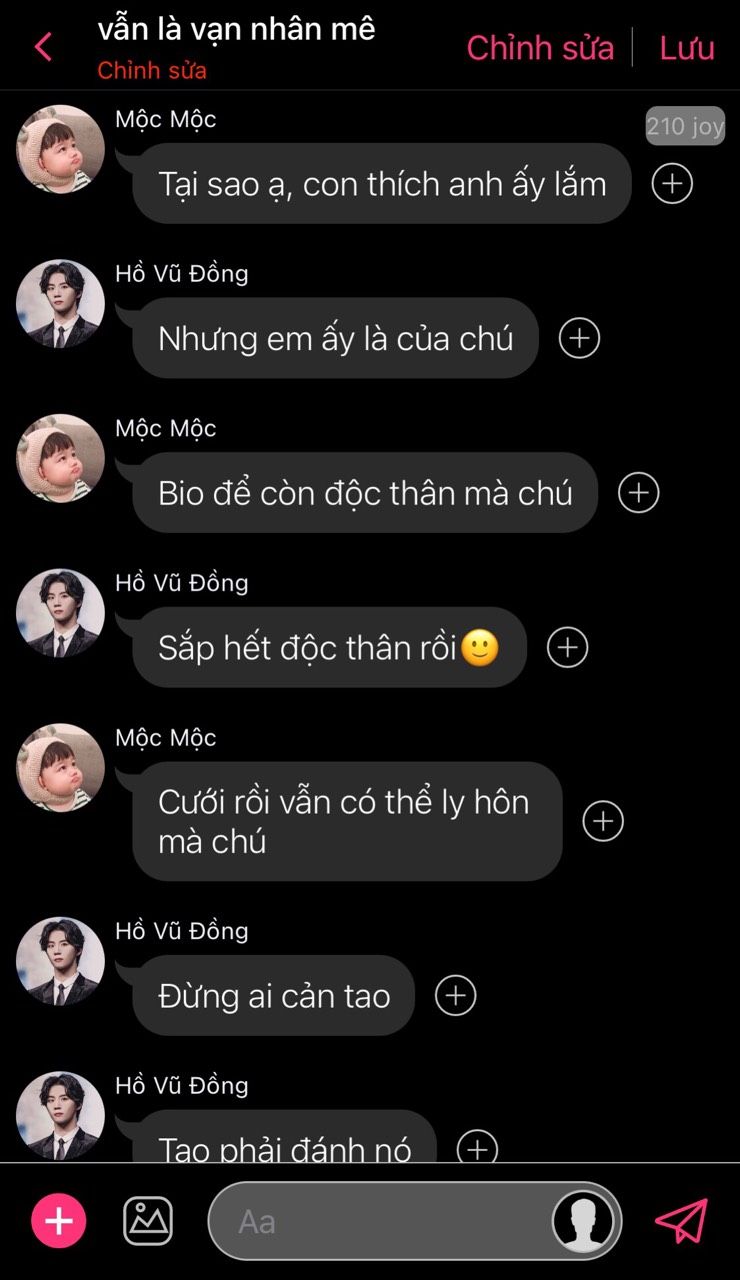
Task: Tap Hồ Vũ Đồng's avatar beside "Đừng ai cản tao"
Action: click(60, 961)
